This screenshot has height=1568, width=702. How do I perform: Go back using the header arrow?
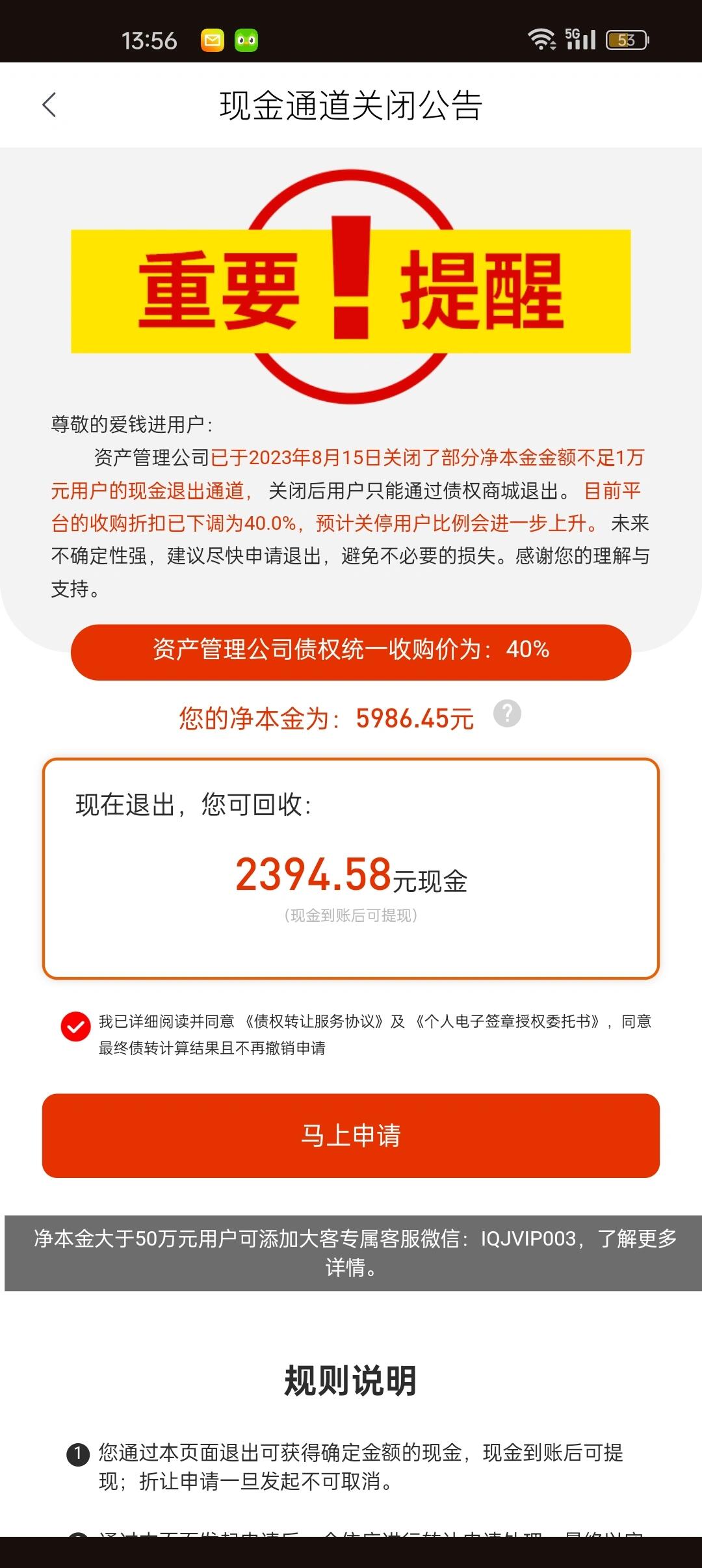pos(49,105)
